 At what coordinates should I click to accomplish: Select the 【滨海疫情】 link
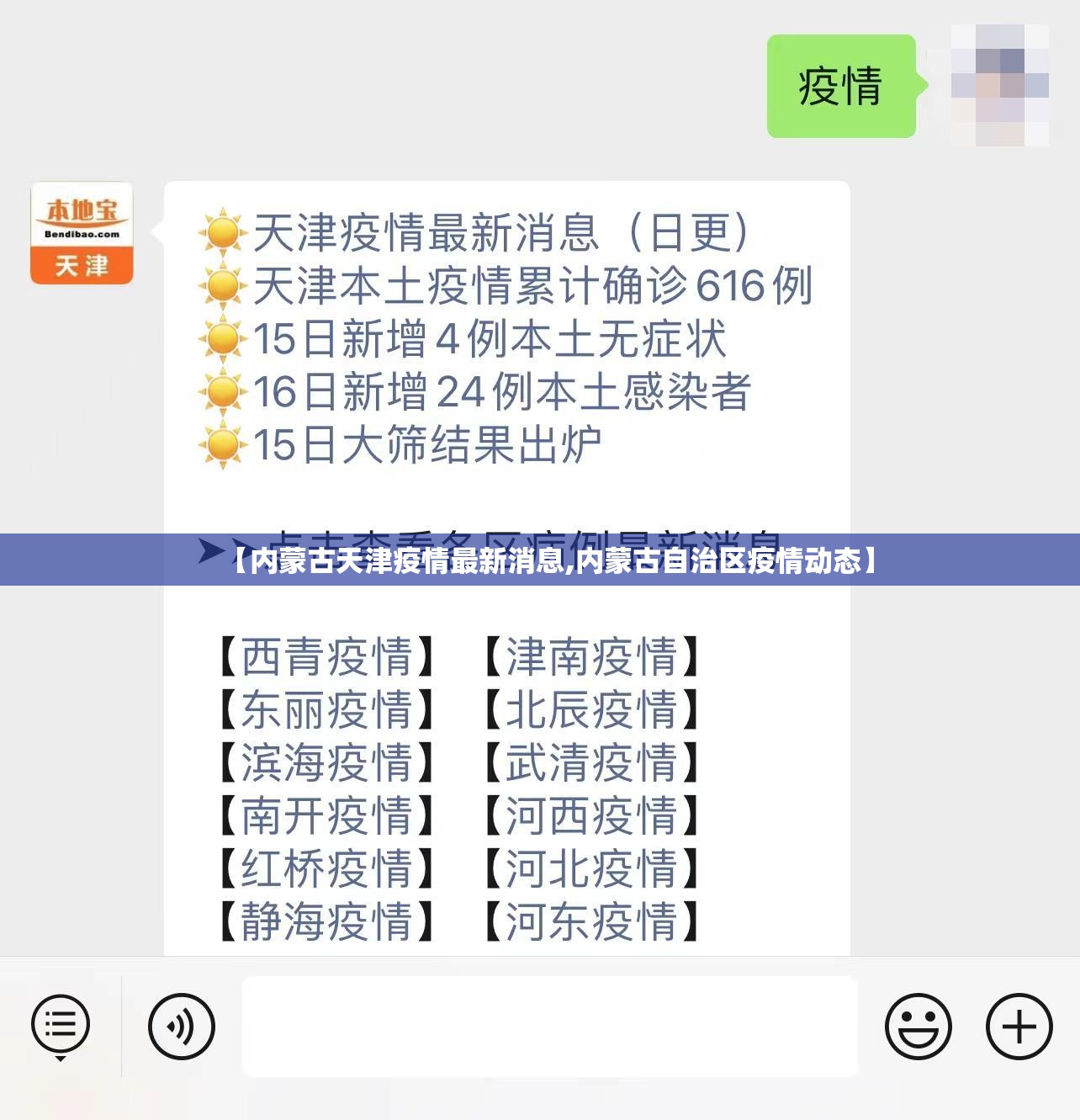coord(326,763)
